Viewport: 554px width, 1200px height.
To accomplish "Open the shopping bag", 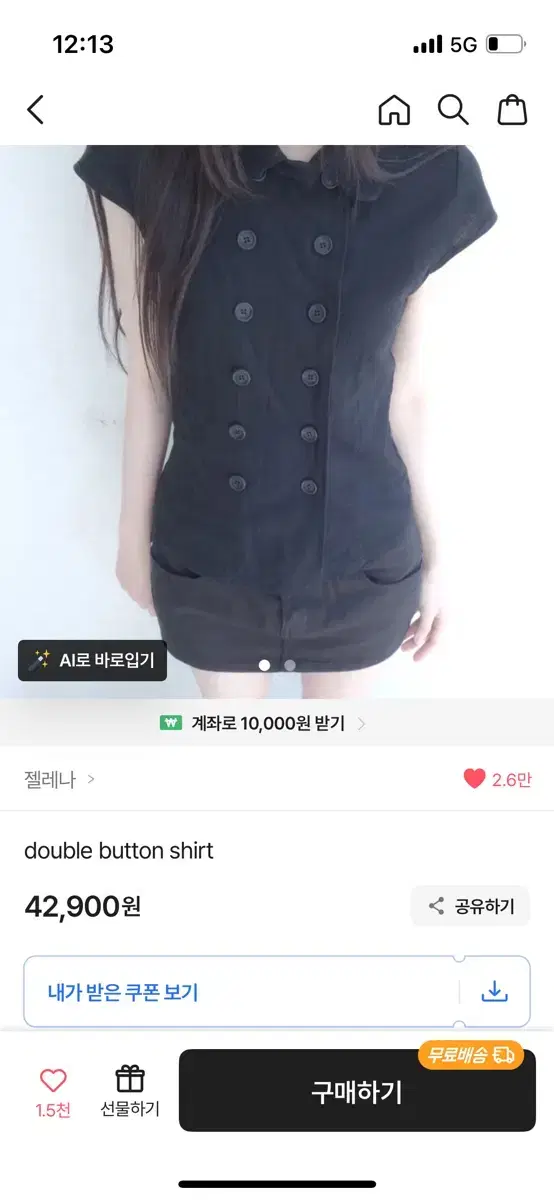I will 512,110.
